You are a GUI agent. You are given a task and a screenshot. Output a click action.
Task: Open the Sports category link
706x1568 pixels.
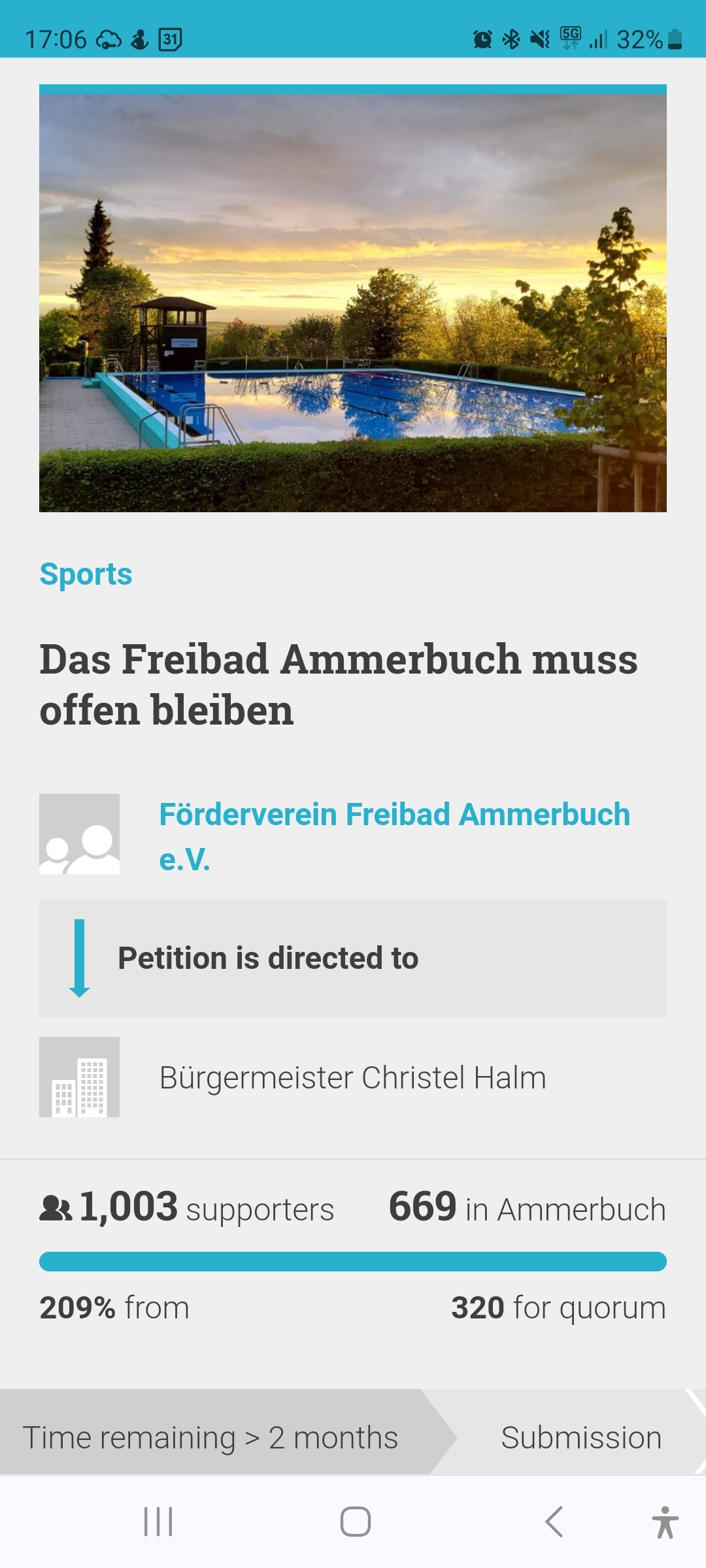point(86,575)
